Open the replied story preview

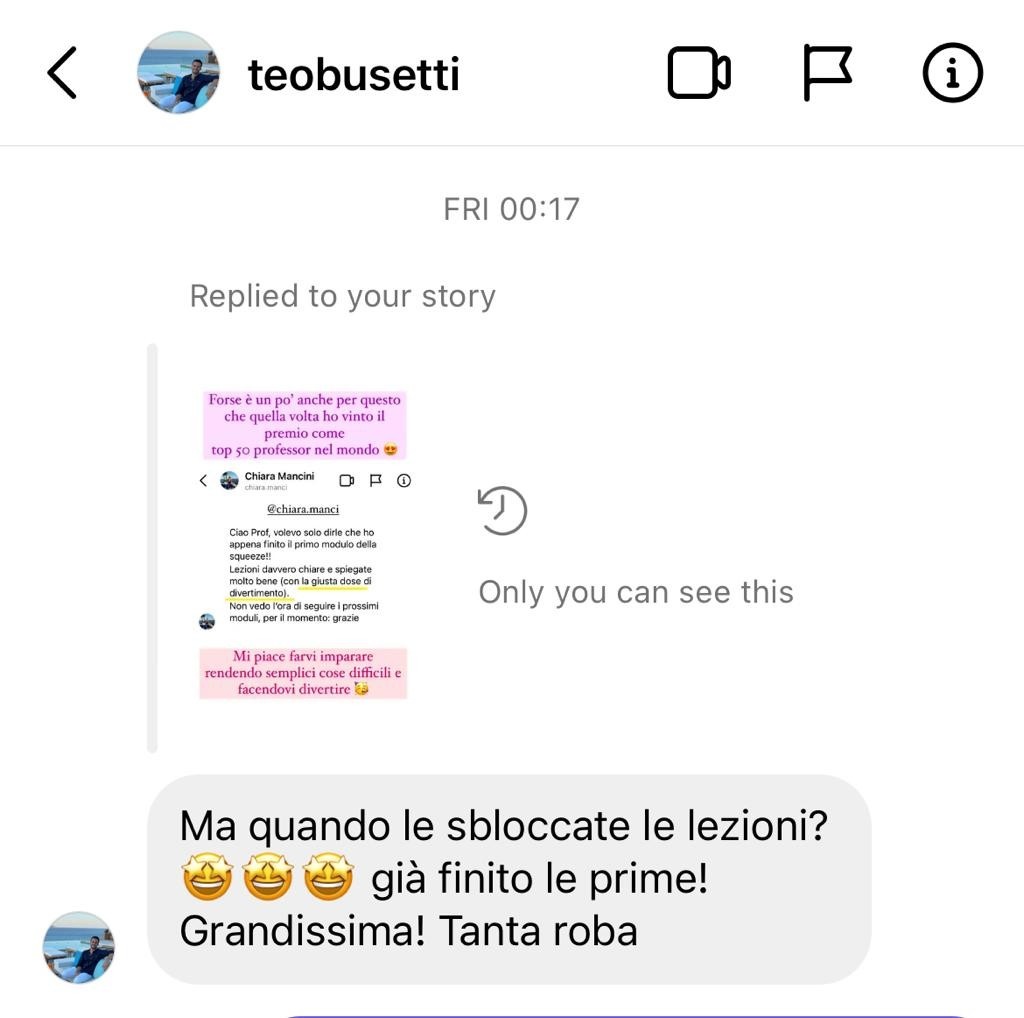(x=303, y=545)
